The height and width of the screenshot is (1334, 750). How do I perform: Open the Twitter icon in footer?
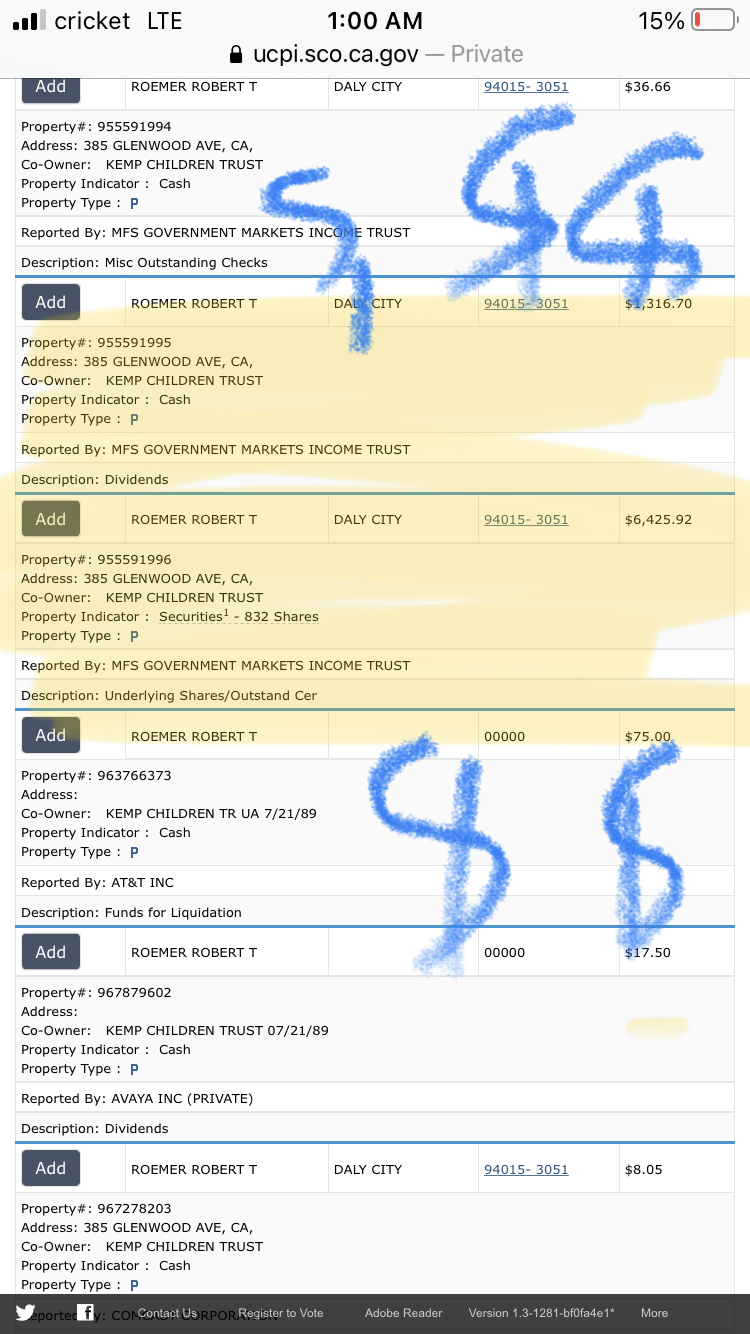coord(26,1313)
